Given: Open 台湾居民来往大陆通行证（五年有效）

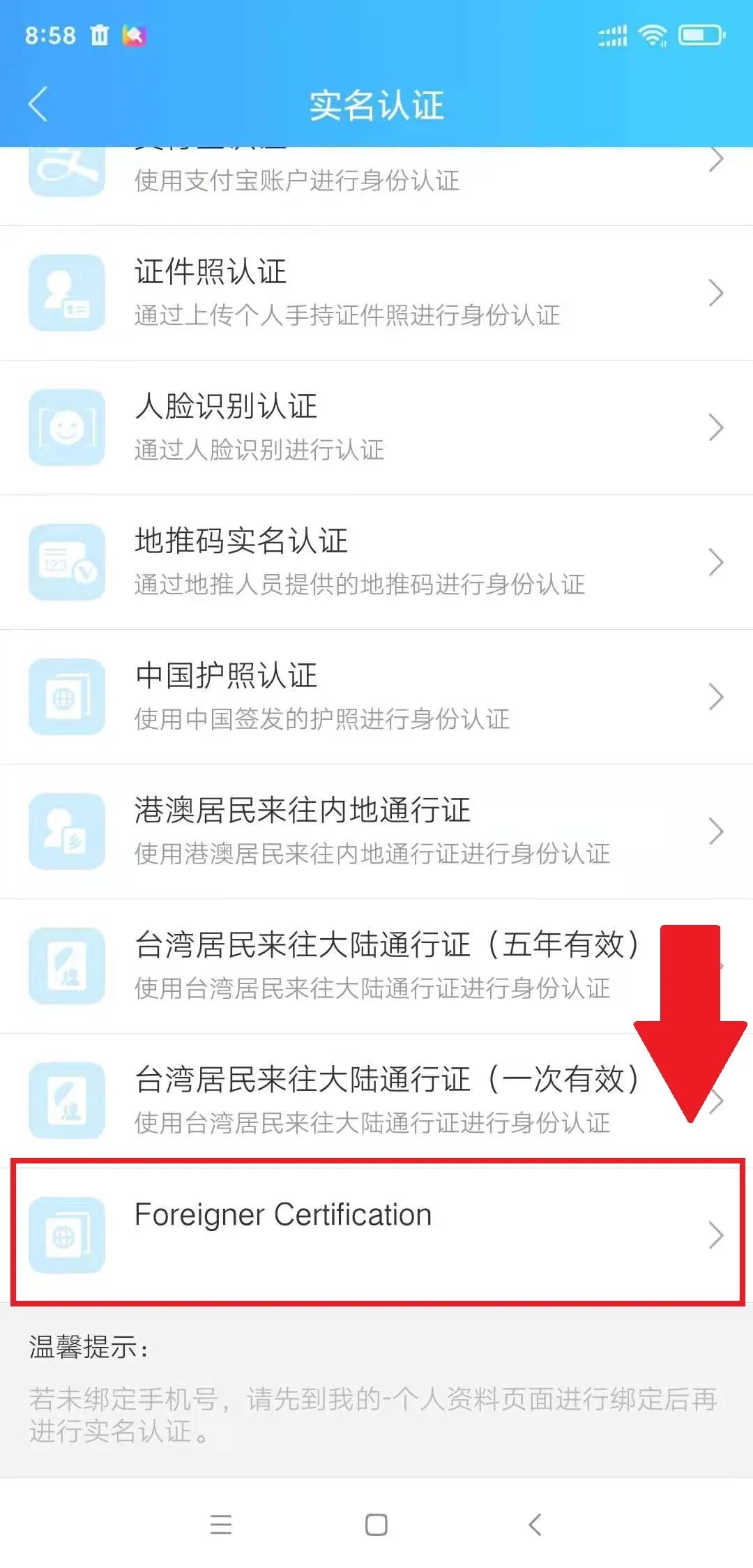Looking at the screenshot, I should point(376,966).
